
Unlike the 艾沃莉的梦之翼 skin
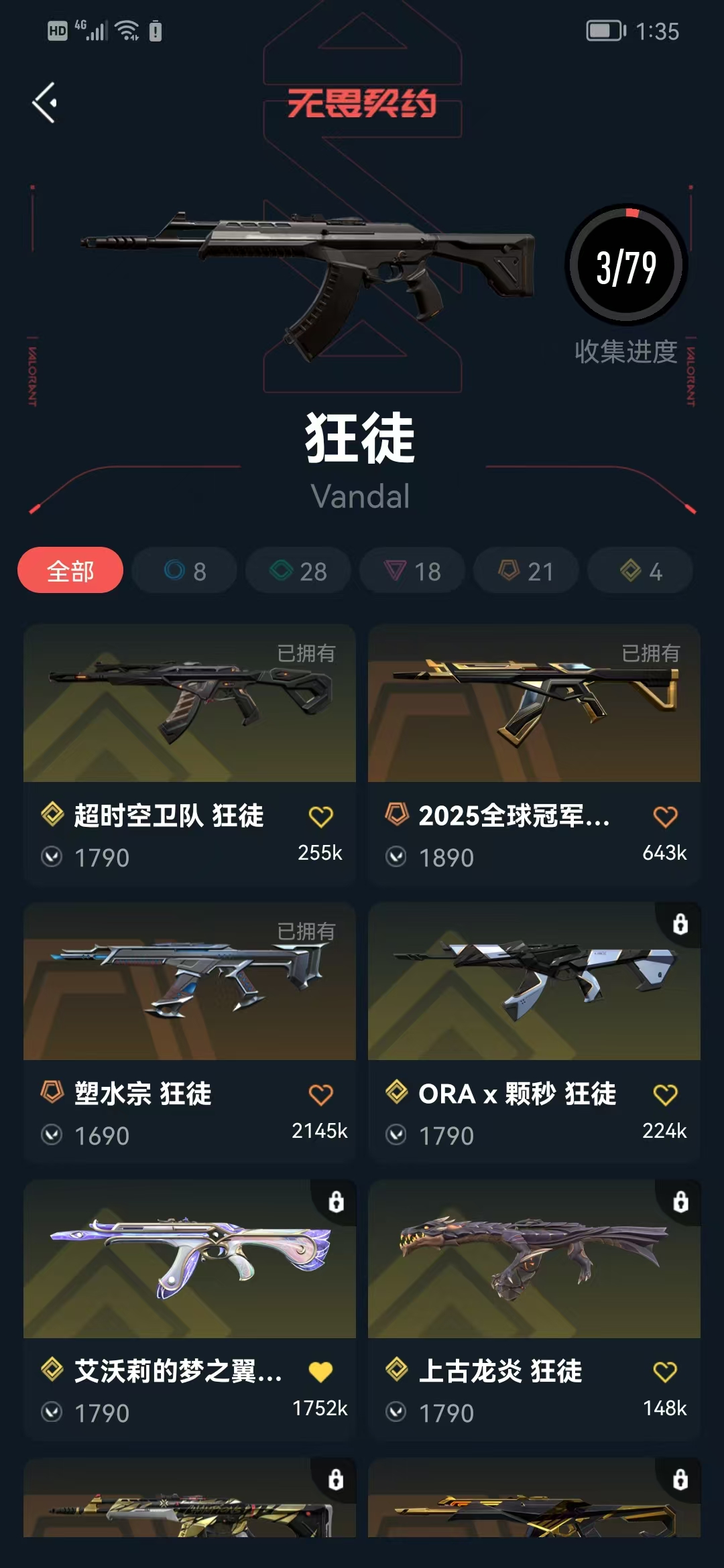pyautogui.click(x=320, y=1372)
